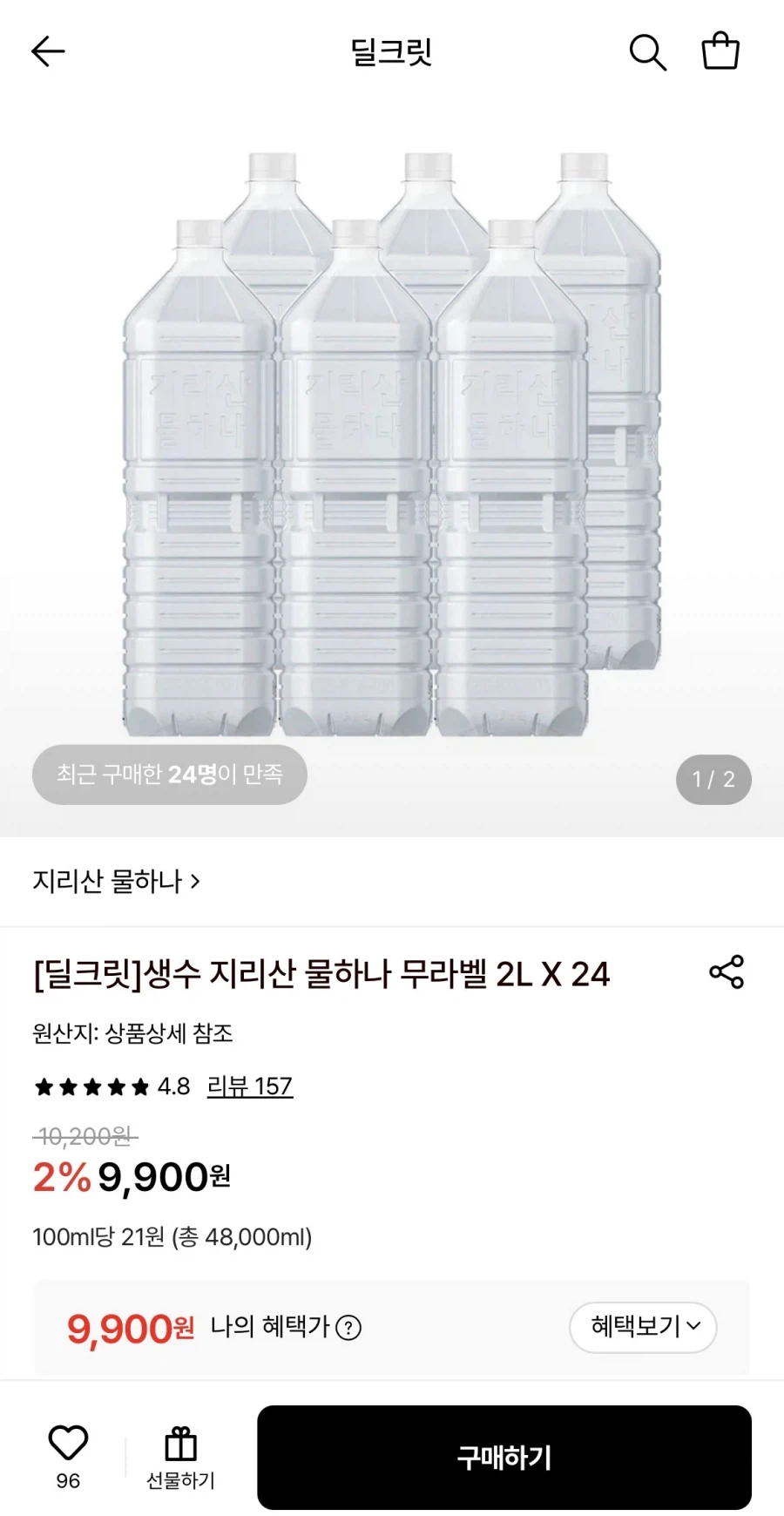Expand the 혜택보기 dropdown
Viewport: 784px width, 1516px height.
(x=643, y=1327)
